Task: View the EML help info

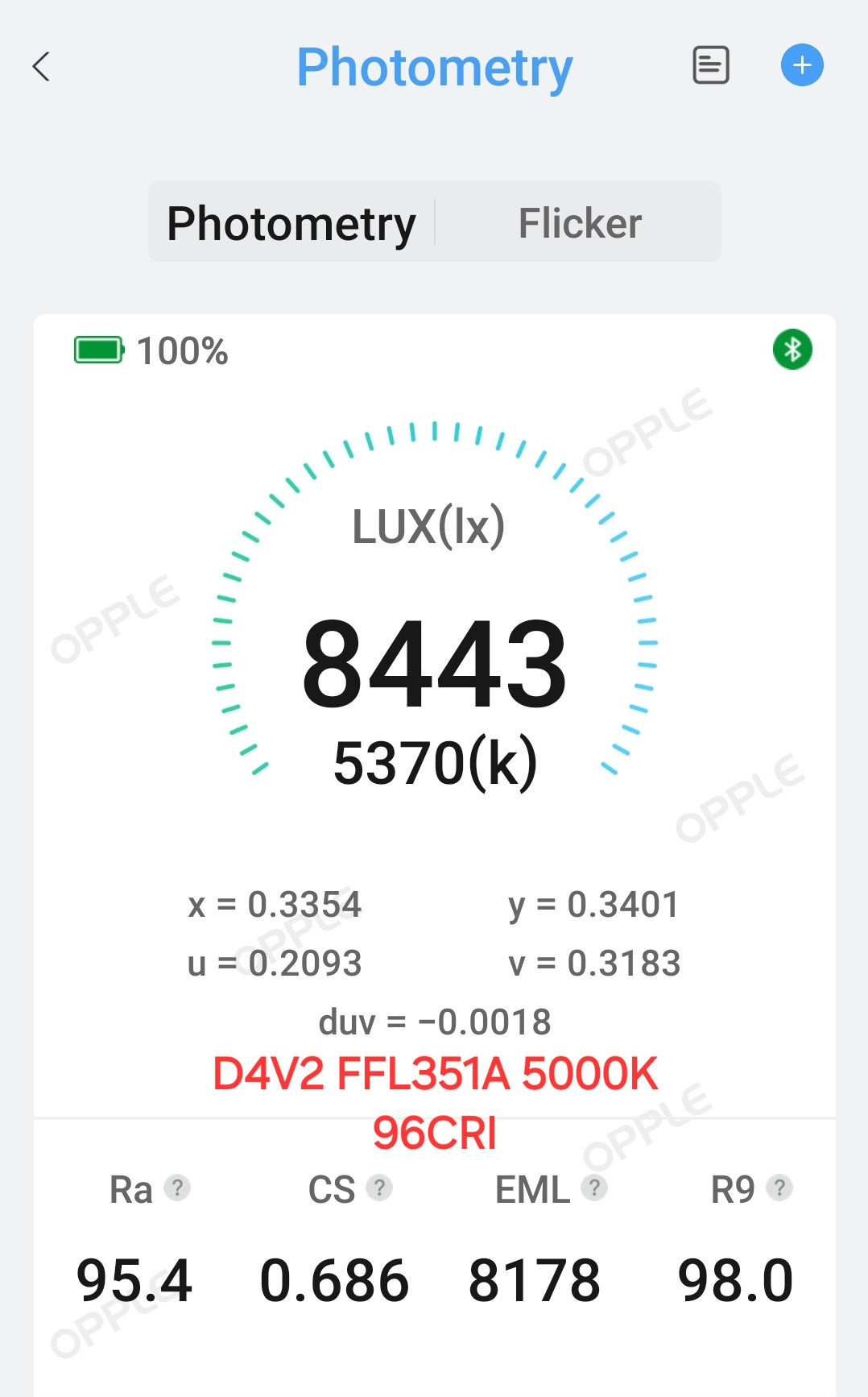Action: click(594, 1188)
